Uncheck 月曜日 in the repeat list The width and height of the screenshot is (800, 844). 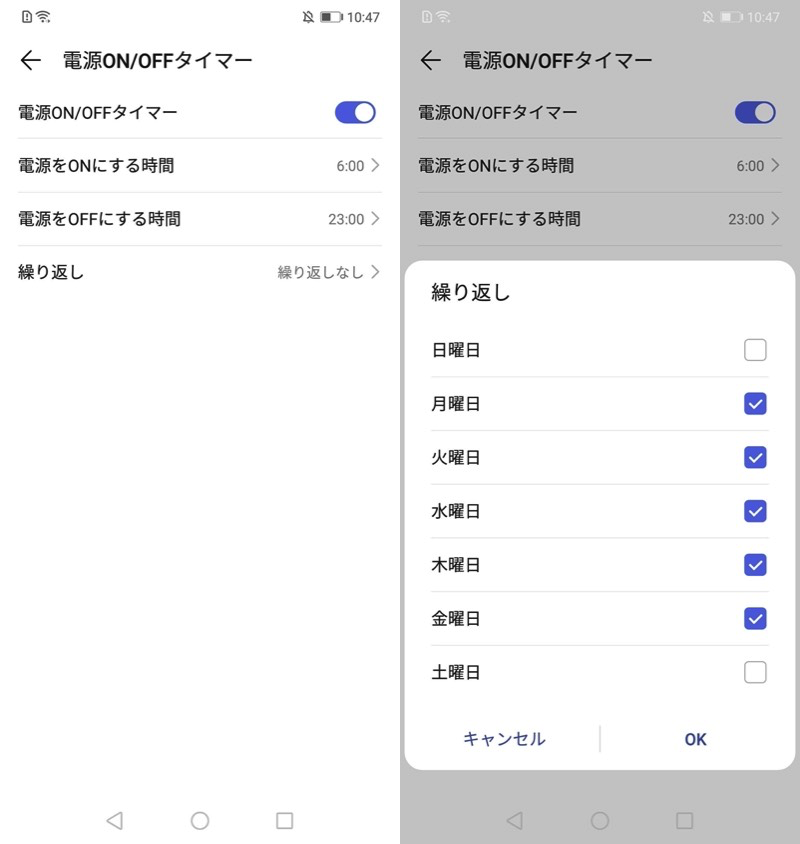pos(755,404)
